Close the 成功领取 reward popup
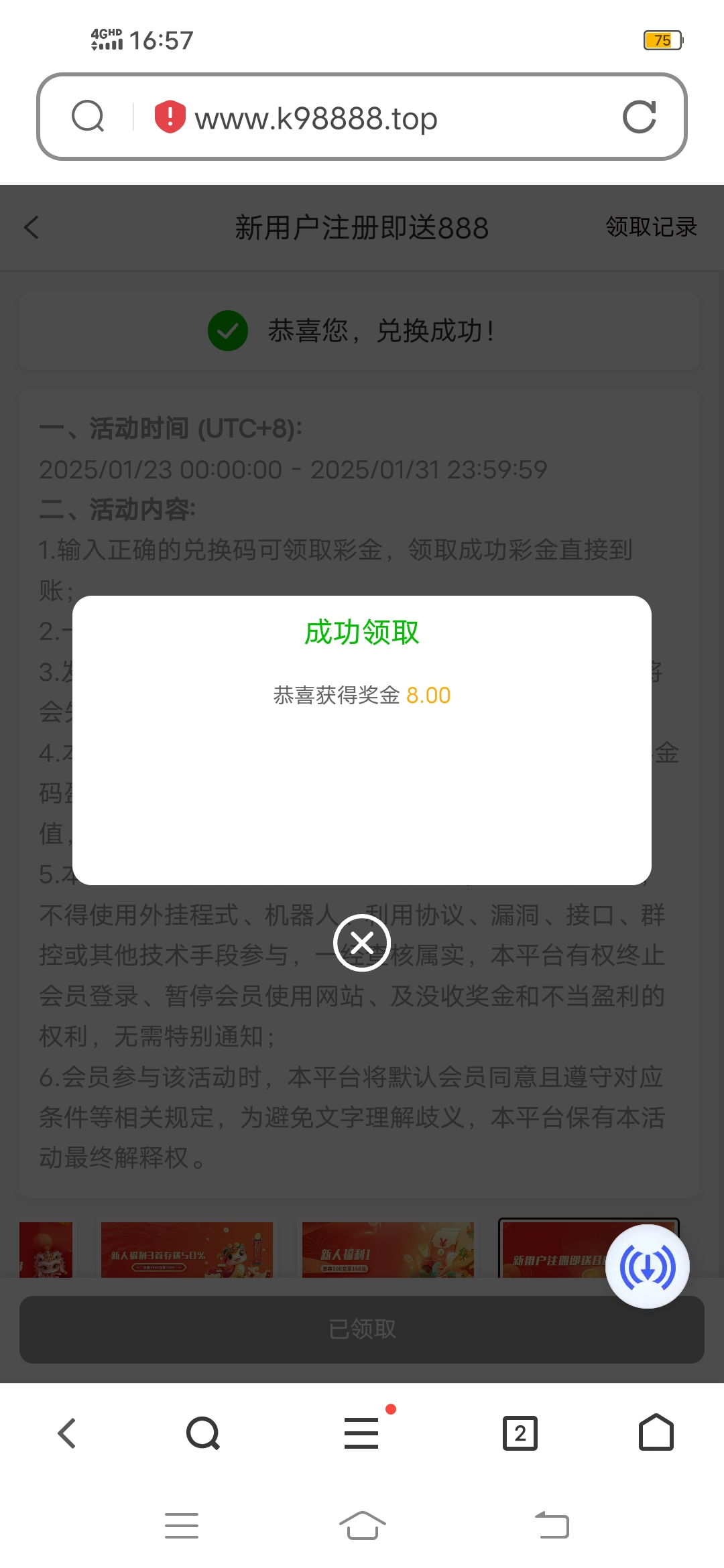Viewport: 724px width, 1568px height. [x=362, y=943]
